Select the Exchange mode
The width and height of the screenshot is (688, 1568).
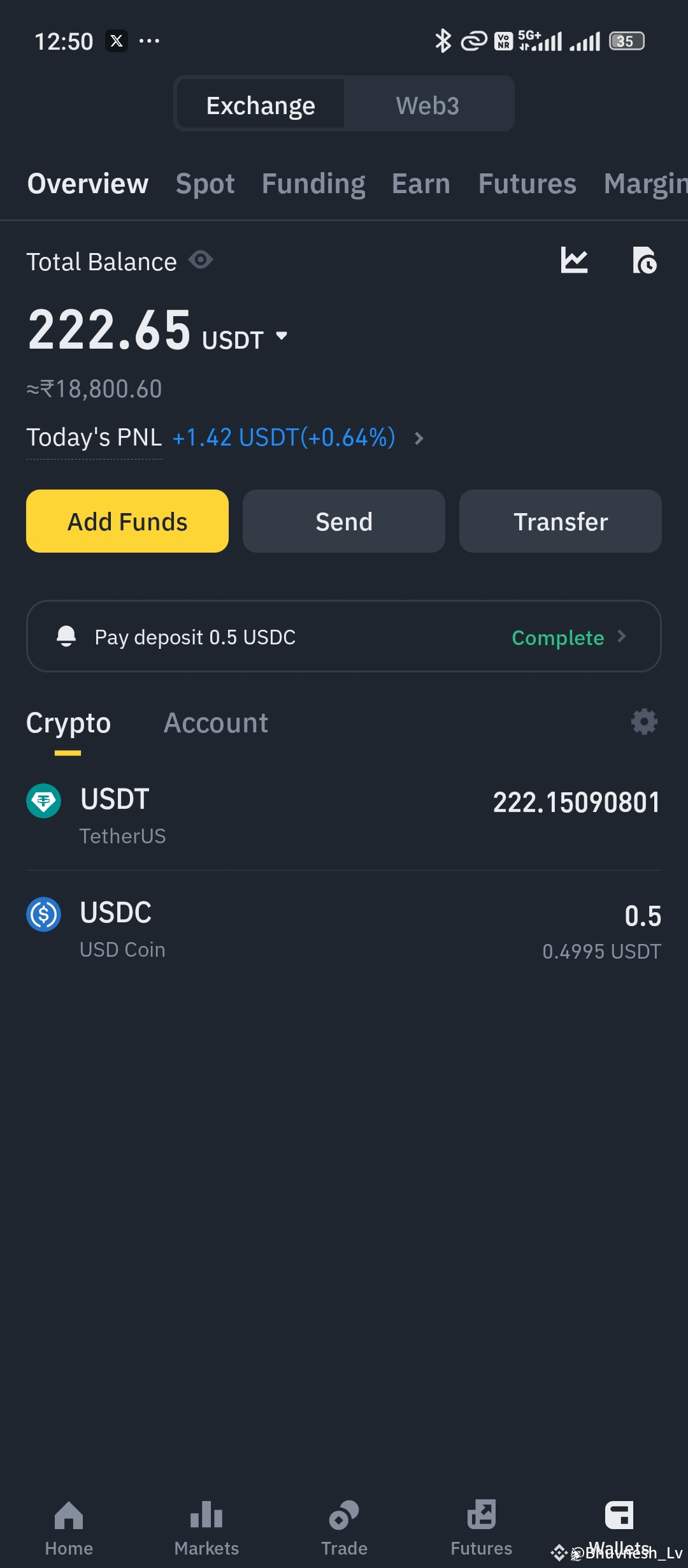260,104
